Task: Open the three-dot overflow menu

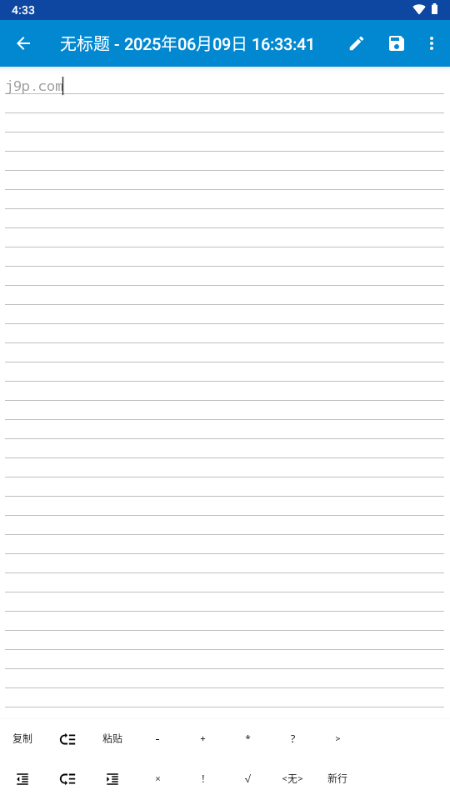Action: 431,44
